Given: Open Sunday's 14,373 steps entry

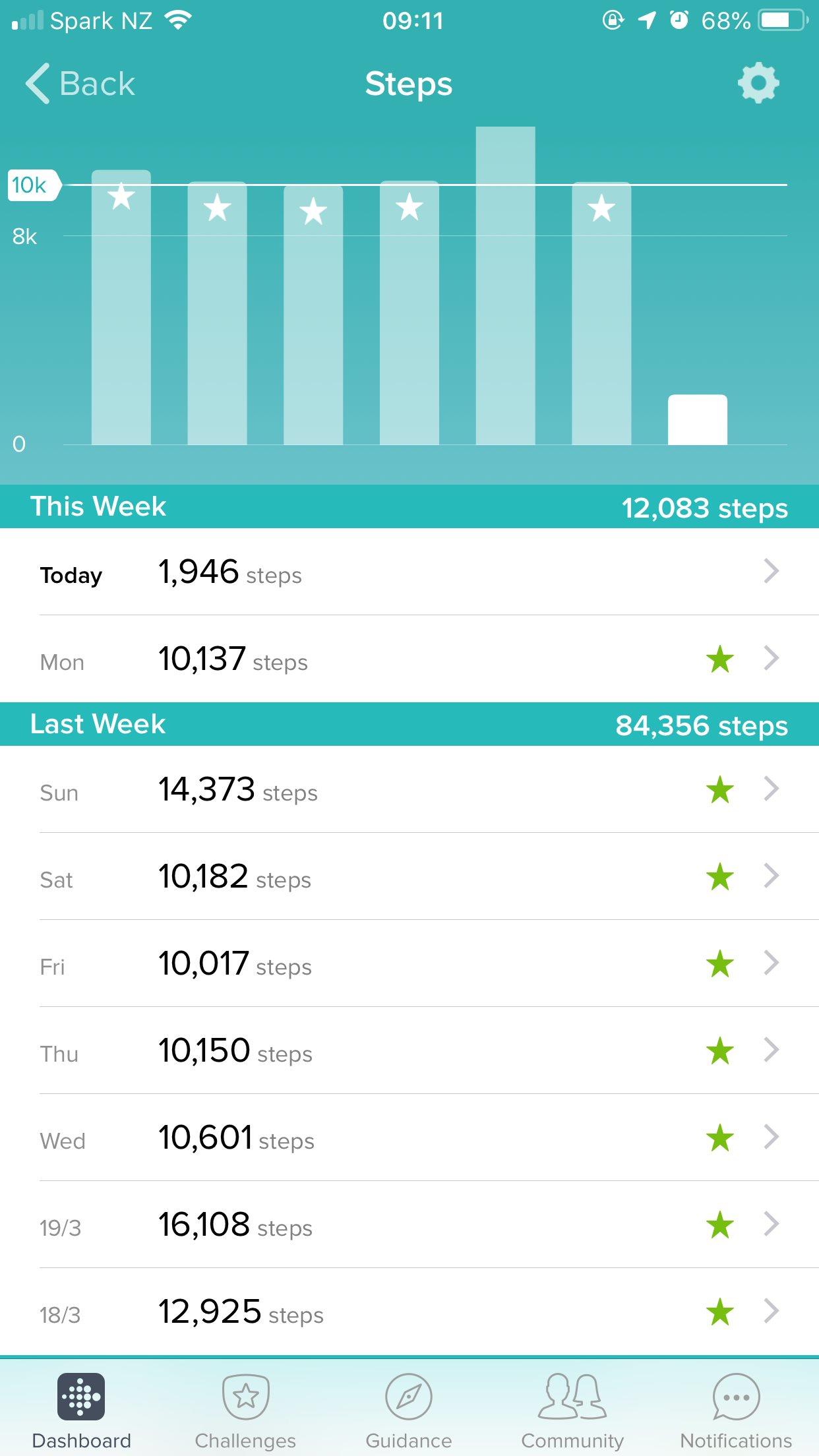Looking at the screenshot, I should [x=409, y=789].
